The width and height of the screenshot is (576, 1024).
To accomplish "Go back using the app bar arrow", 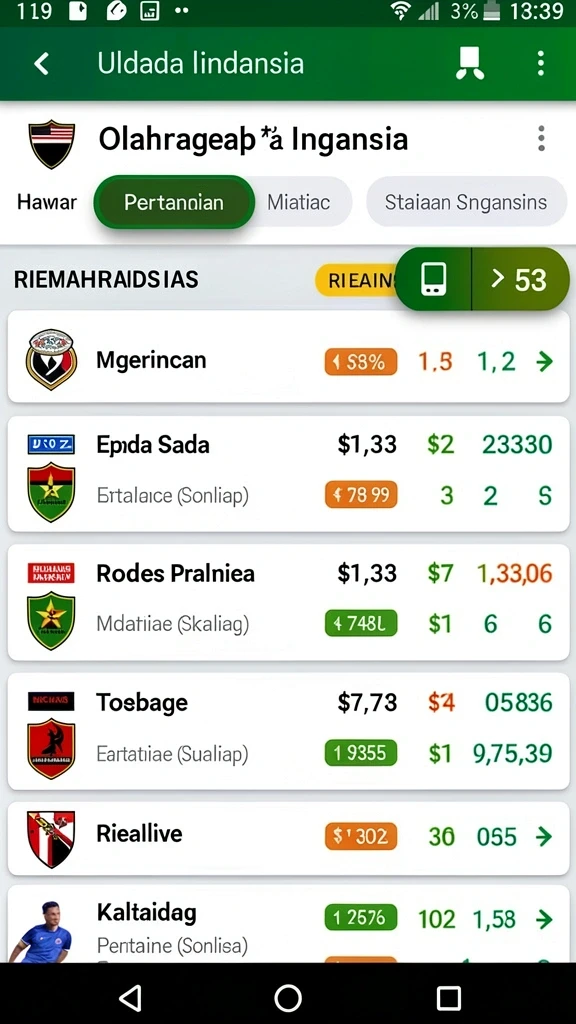I will click(x=42, y=63).
